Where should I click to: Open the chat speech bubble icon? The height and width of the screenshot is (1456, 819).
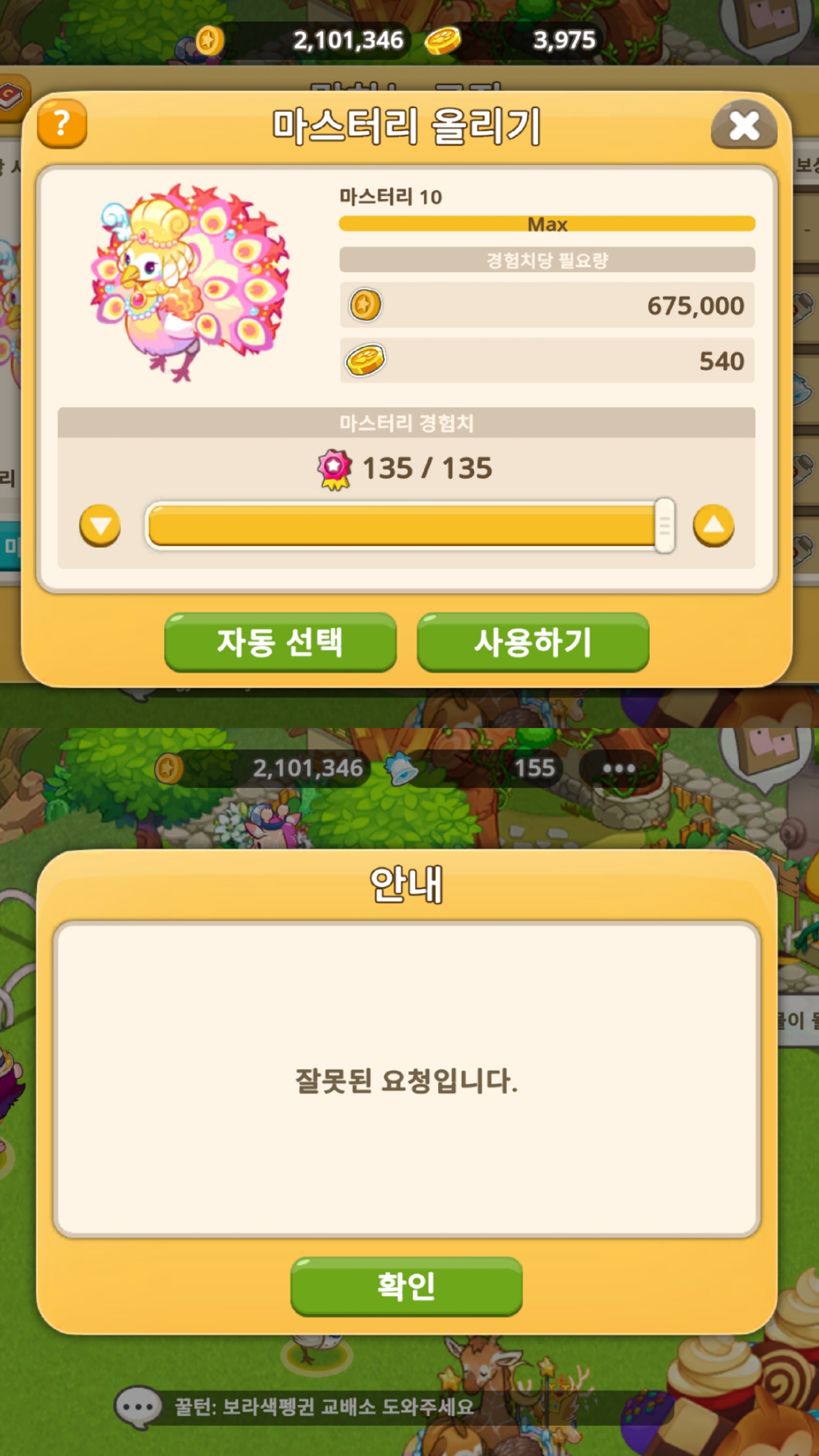pyautogui.click(x=138, y=1406)
